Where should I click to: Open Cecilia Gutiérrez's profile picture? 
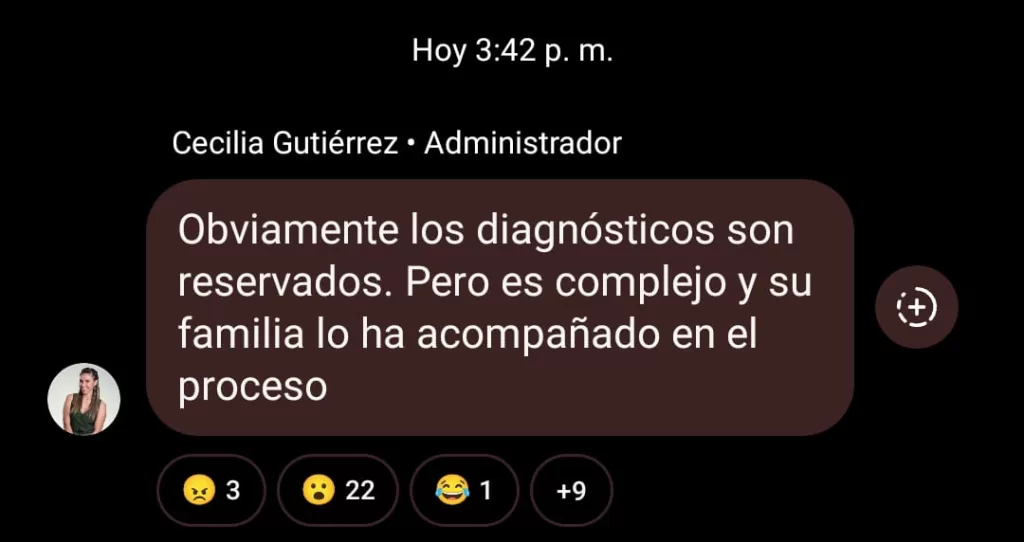[x=84, y=399]
